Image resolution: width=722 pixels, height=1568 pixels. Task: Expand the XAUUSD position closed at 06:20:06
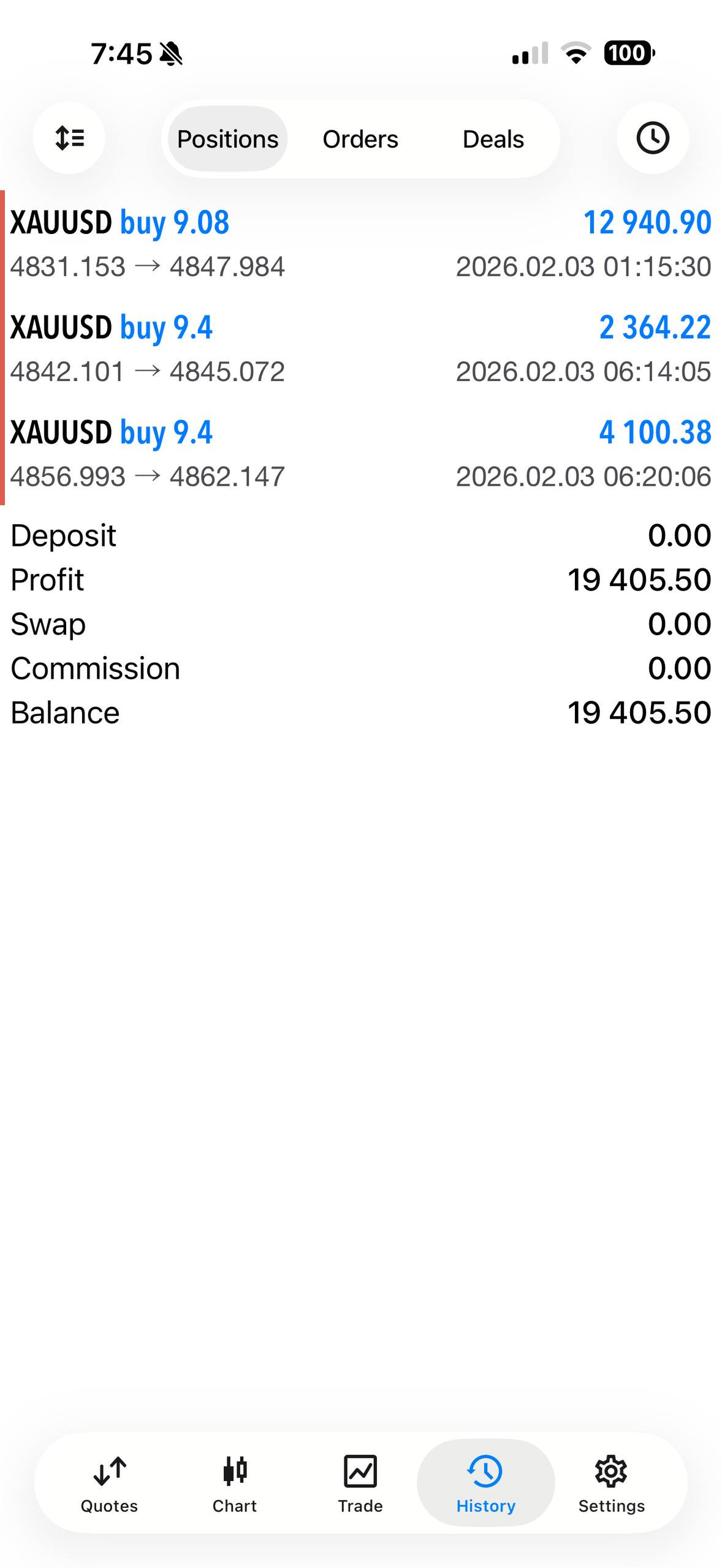(x=360, y=454)
